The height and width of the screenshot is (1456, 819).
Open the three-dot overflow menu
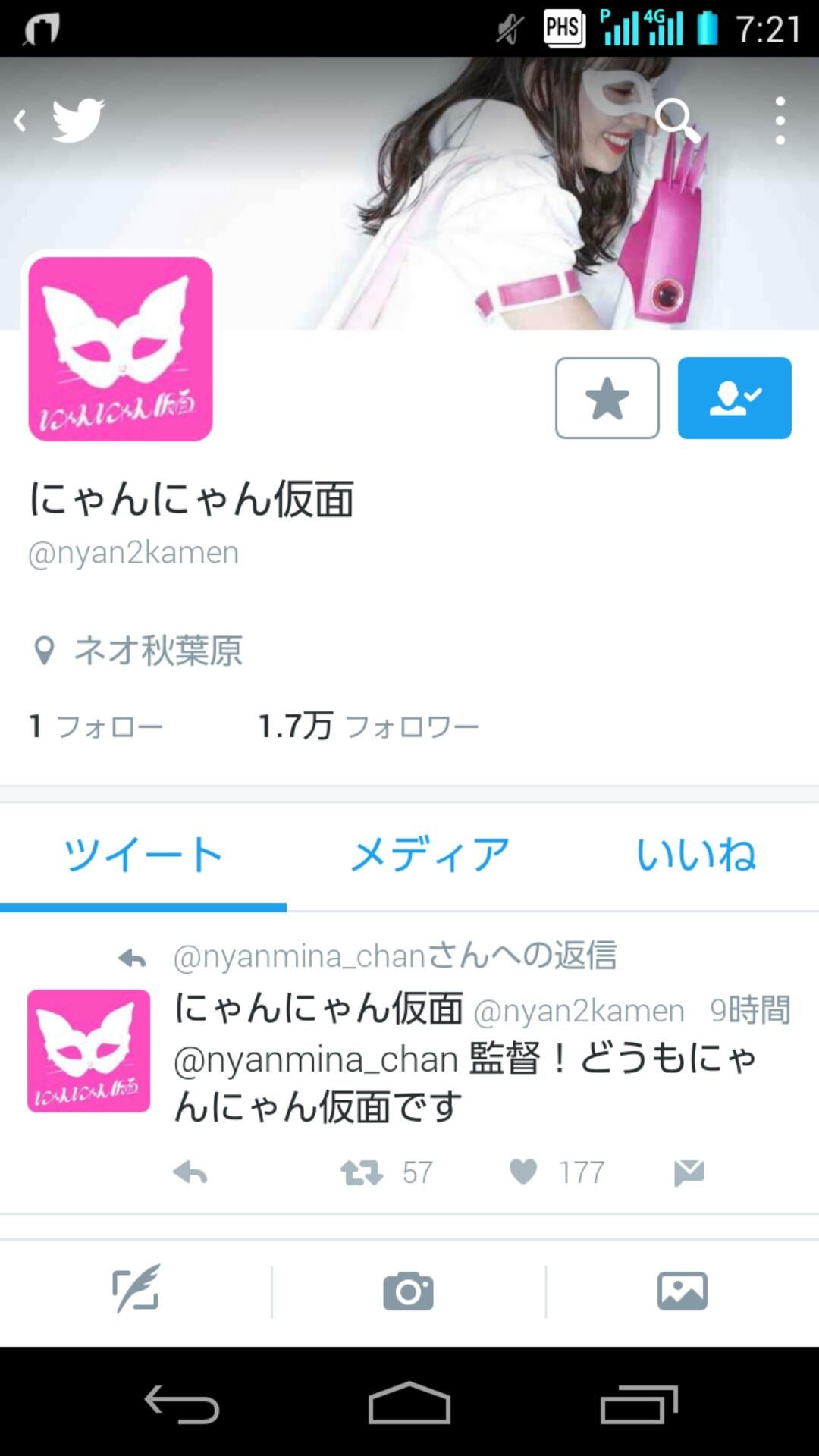pos(780,120)
